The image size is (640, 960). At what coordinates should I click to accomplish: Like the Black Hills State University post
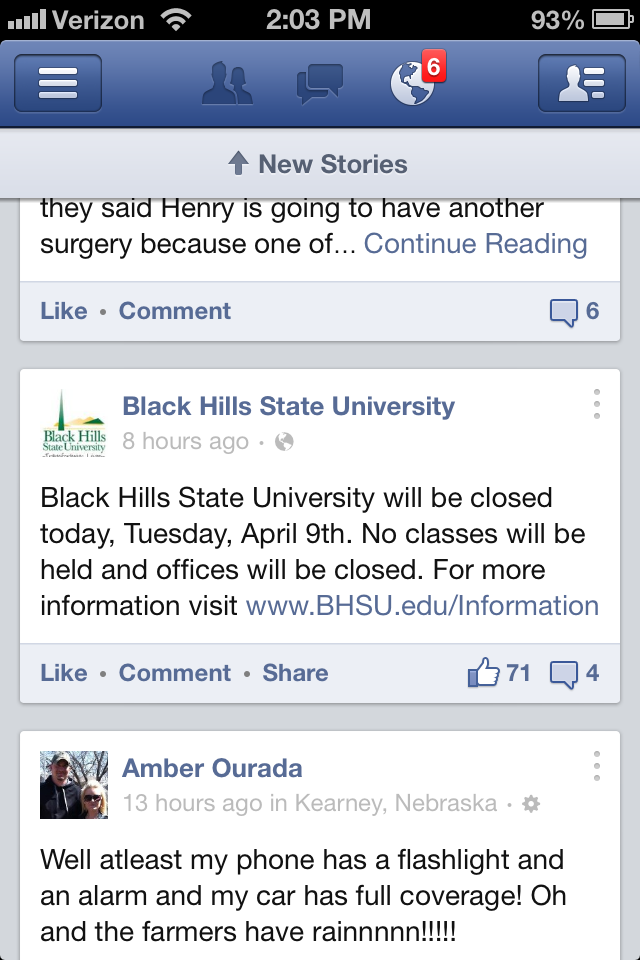click(64, 673)
